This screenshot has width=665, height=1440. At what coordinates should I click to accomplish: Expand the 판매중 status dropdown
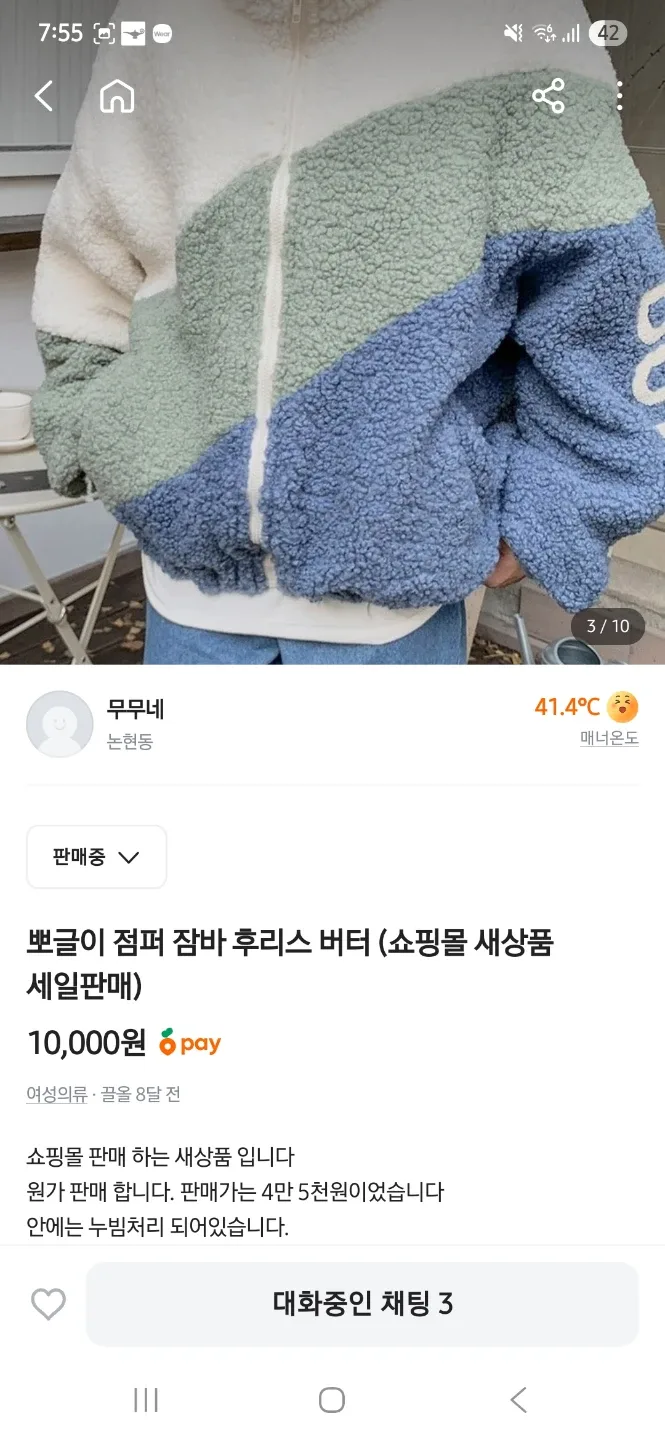(x=96, y=857)
